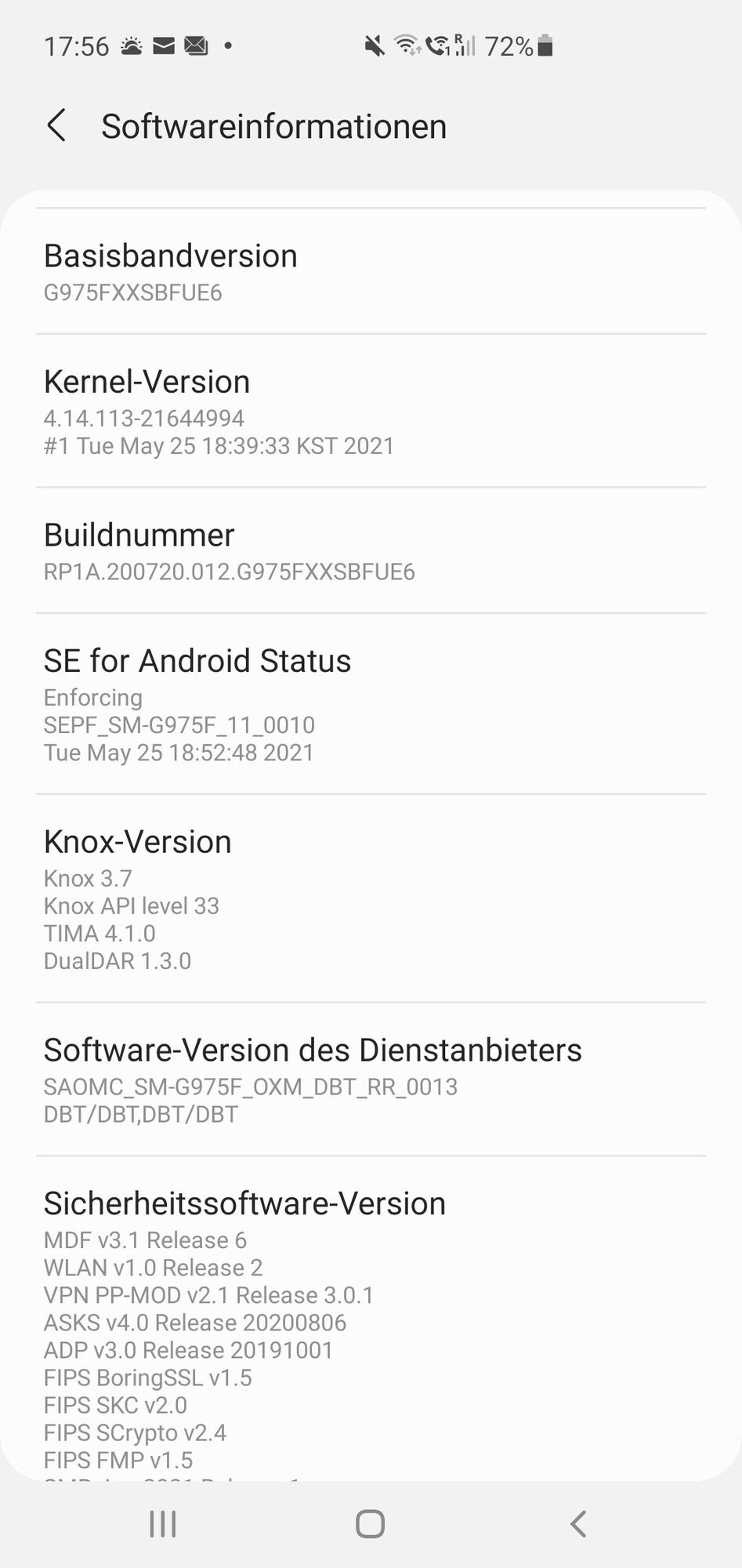Go to the home screen
742x1568 pixels.
[370, 1524]
